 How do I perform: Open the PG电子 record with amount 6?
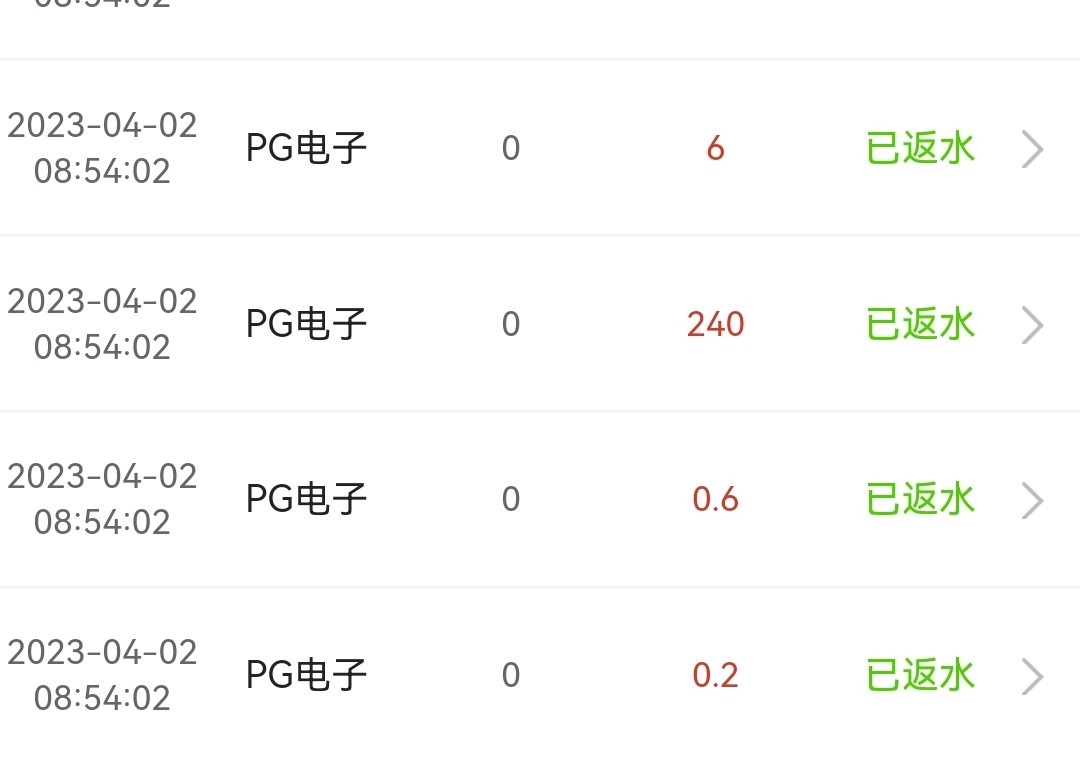coord(1032,150)
